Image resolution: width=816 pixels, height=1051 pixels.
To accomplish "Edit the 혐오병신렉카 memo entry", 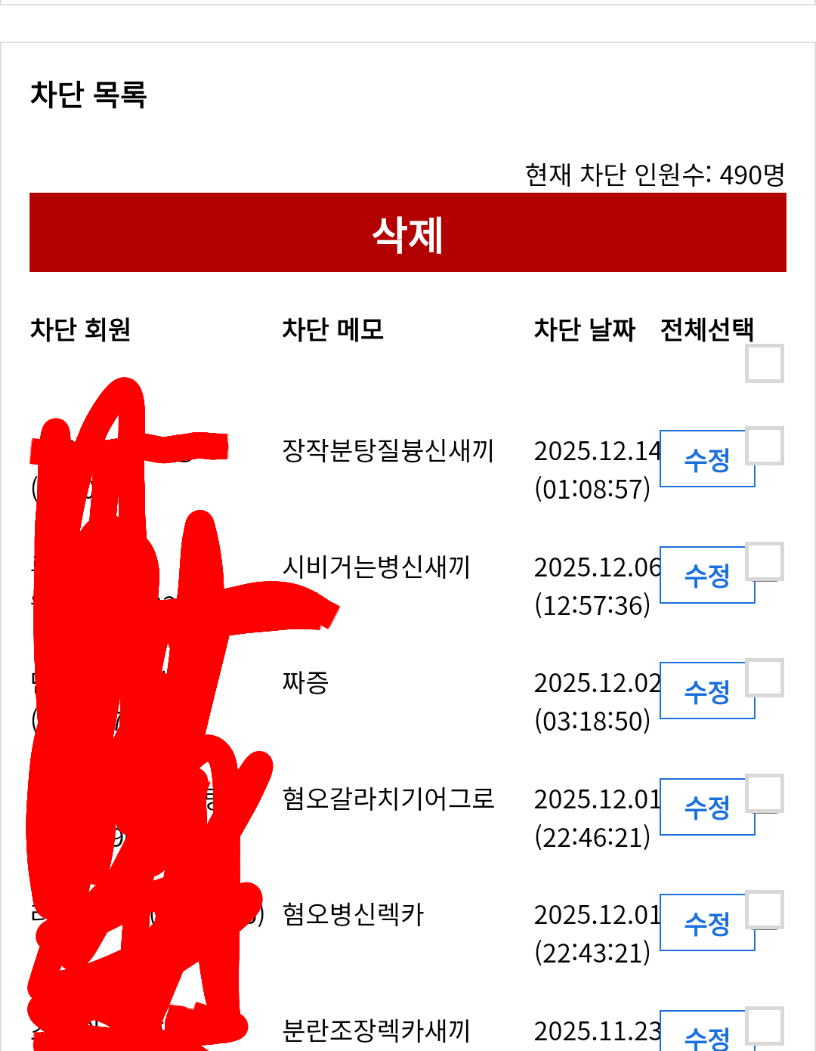I will 707,923.
